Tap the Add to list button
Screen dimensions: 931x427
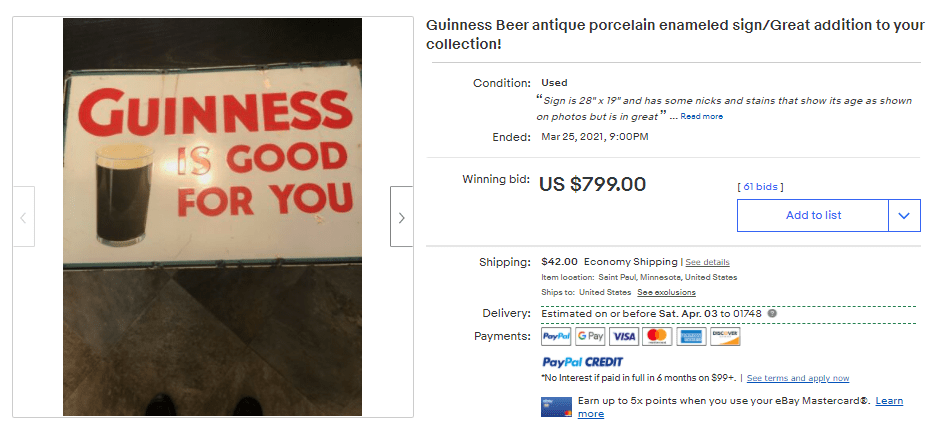[813, 216]
